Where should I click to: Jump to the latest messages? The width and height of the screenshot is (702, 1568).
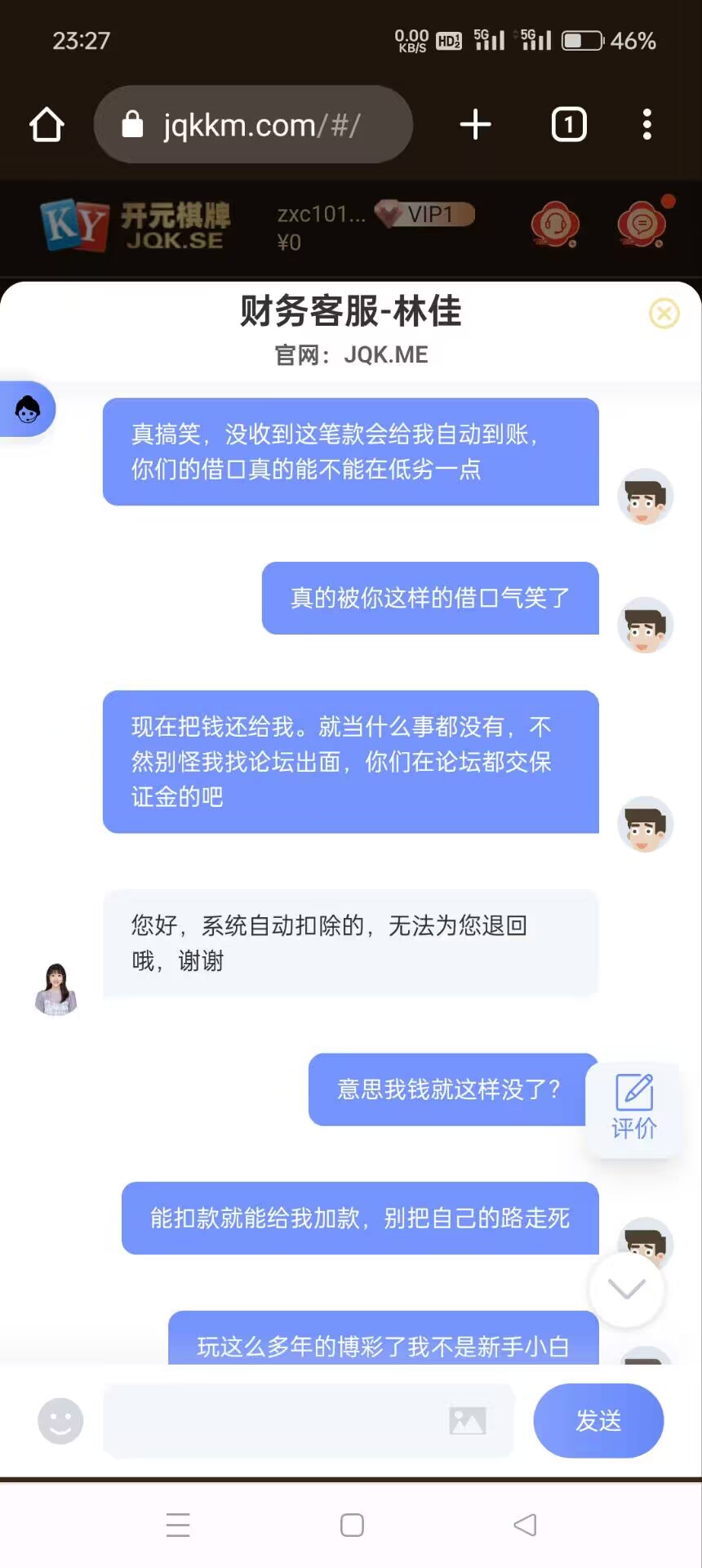[x=627, y=1290]
